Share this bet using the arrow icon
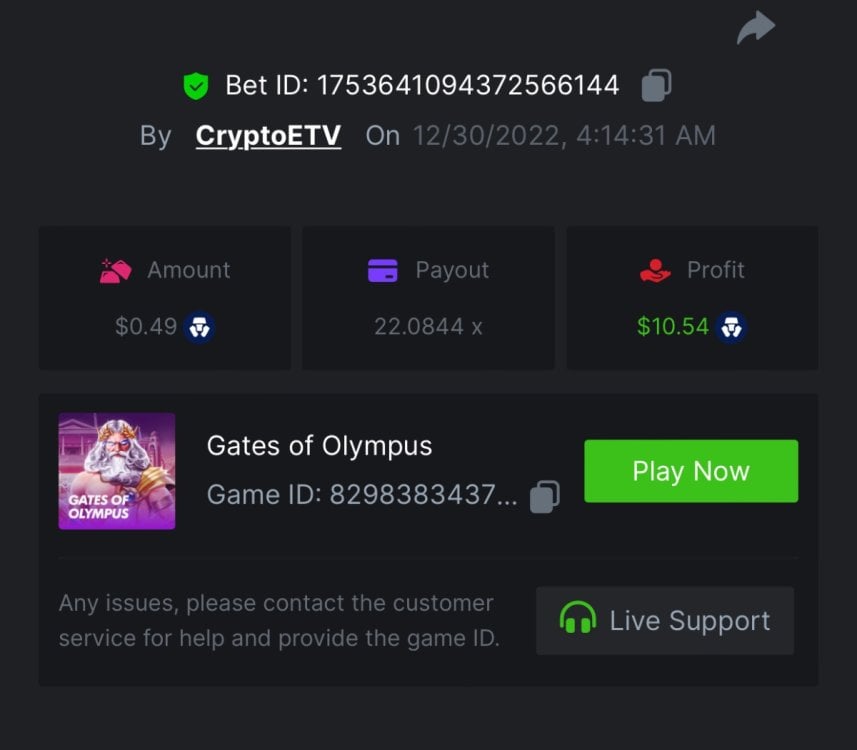 point(755,27)
